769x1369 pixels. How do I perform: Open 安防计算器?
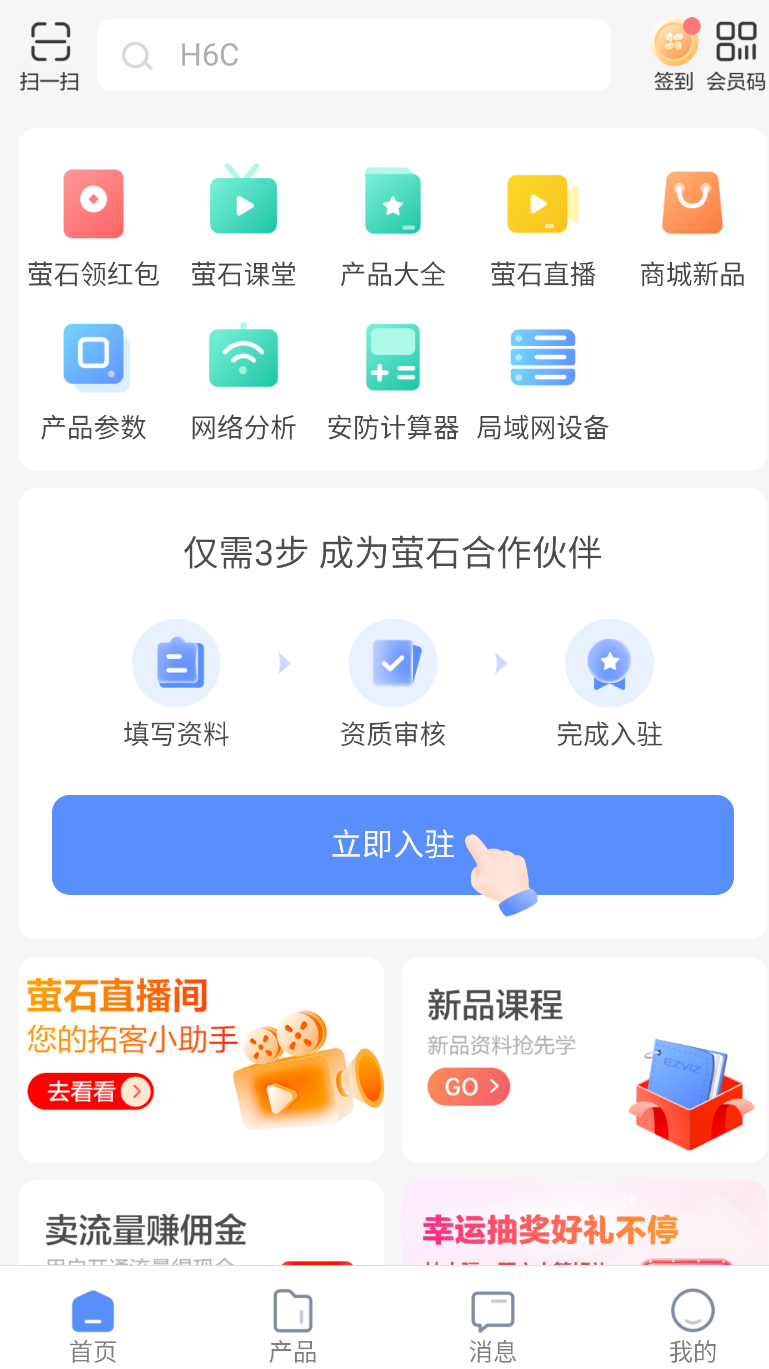(393, 382)
